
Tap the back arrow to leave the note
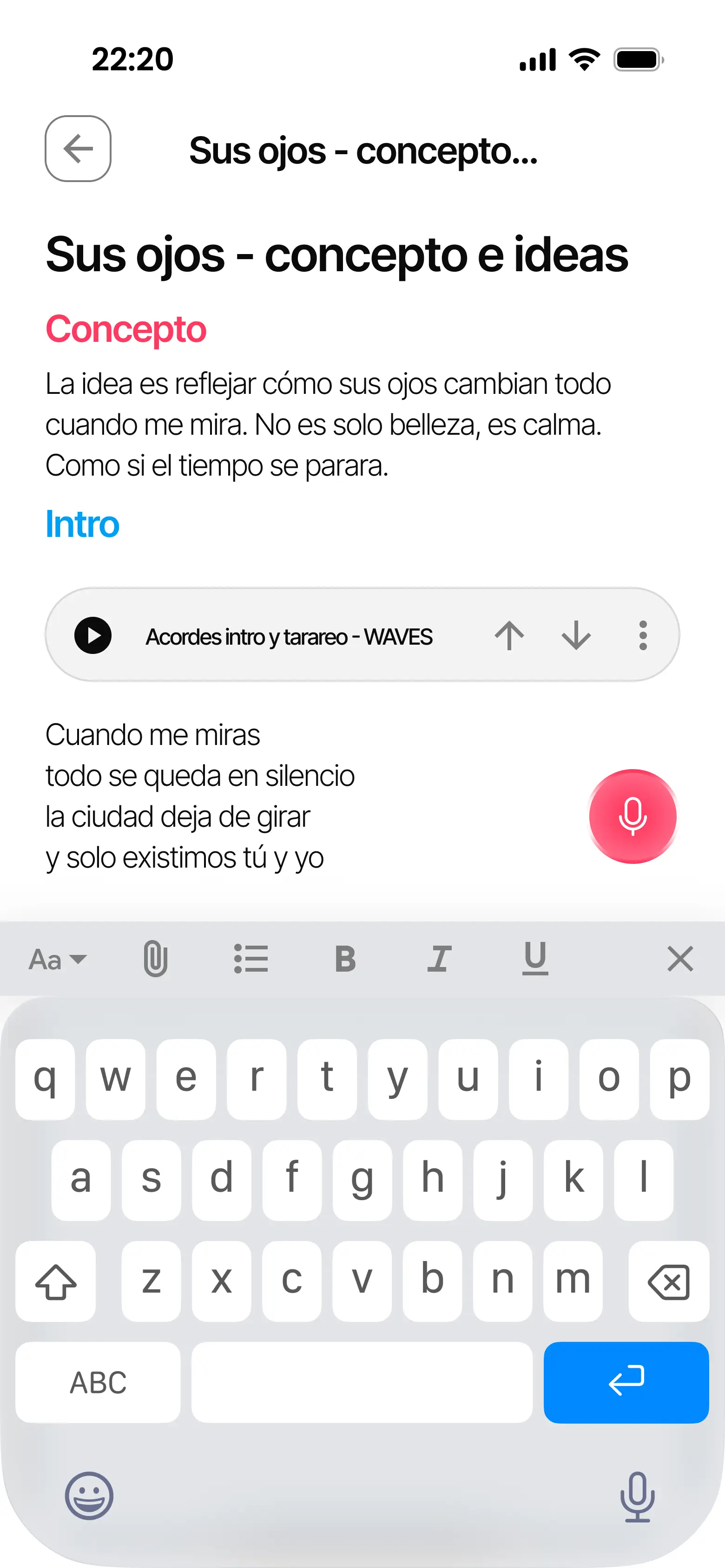coord(78,149)
